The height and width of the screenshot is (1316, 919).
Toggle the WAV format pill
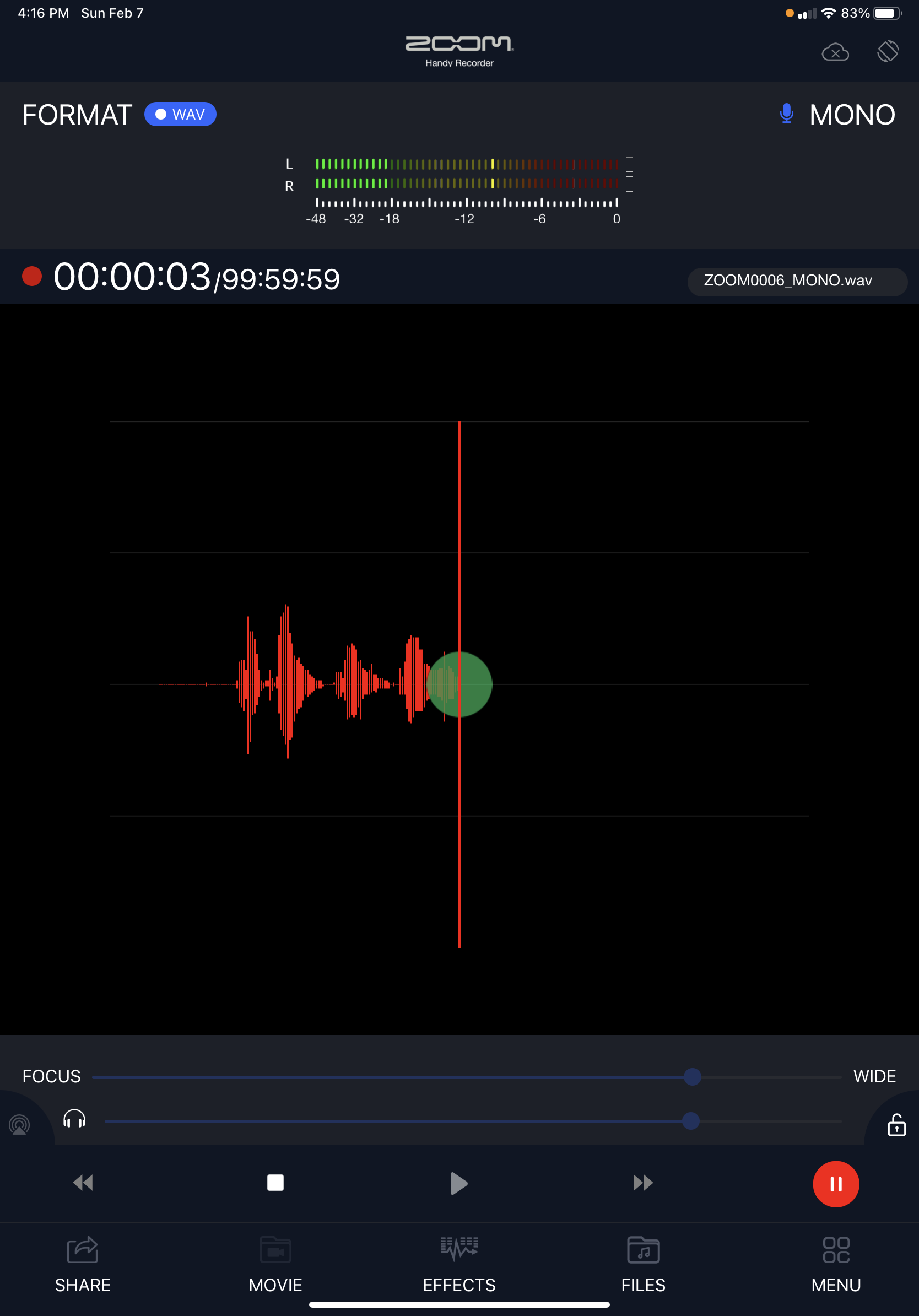[180, 114]
